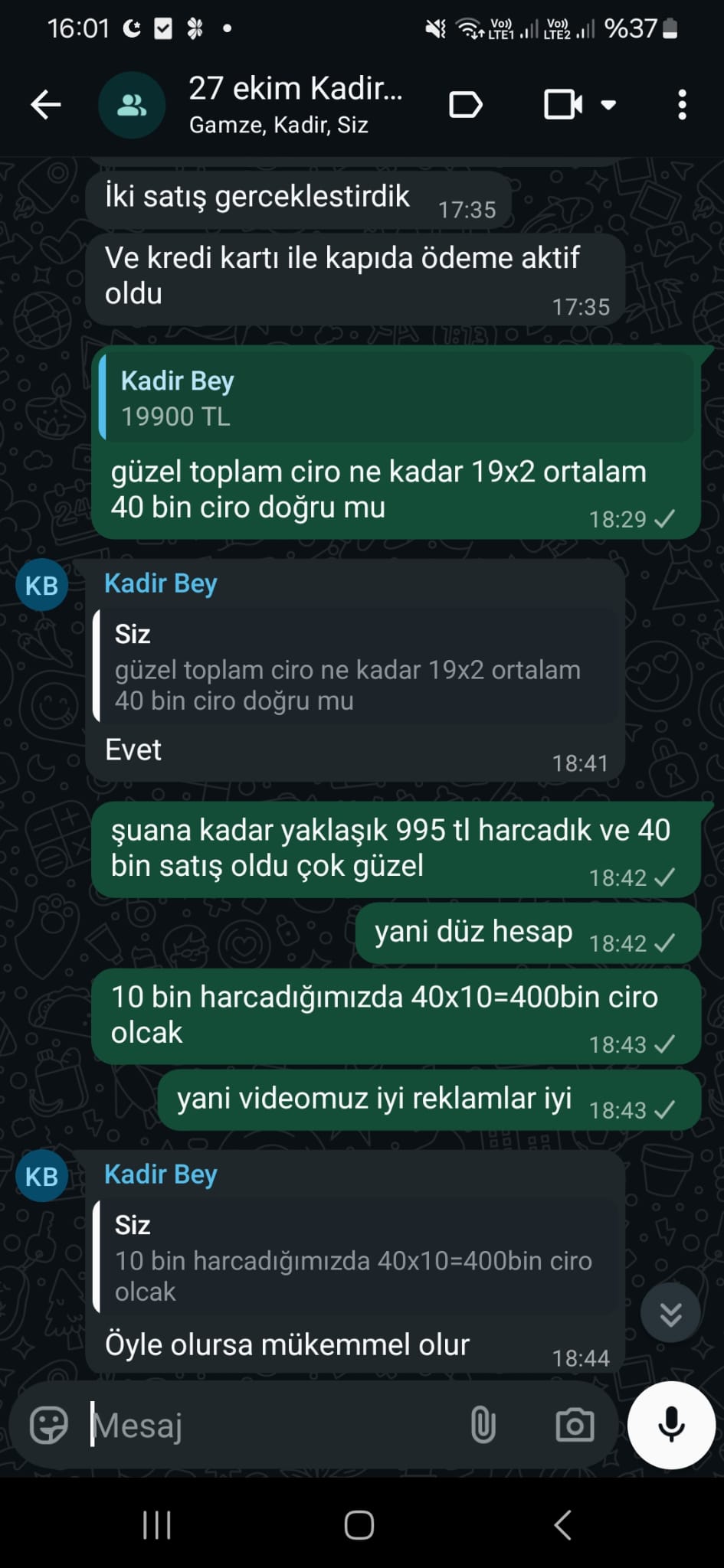The image size is (724, 1568).
Task: Expand call options via the chevron beside video icon
Action: pyautogui.click(x=609, y=105)
